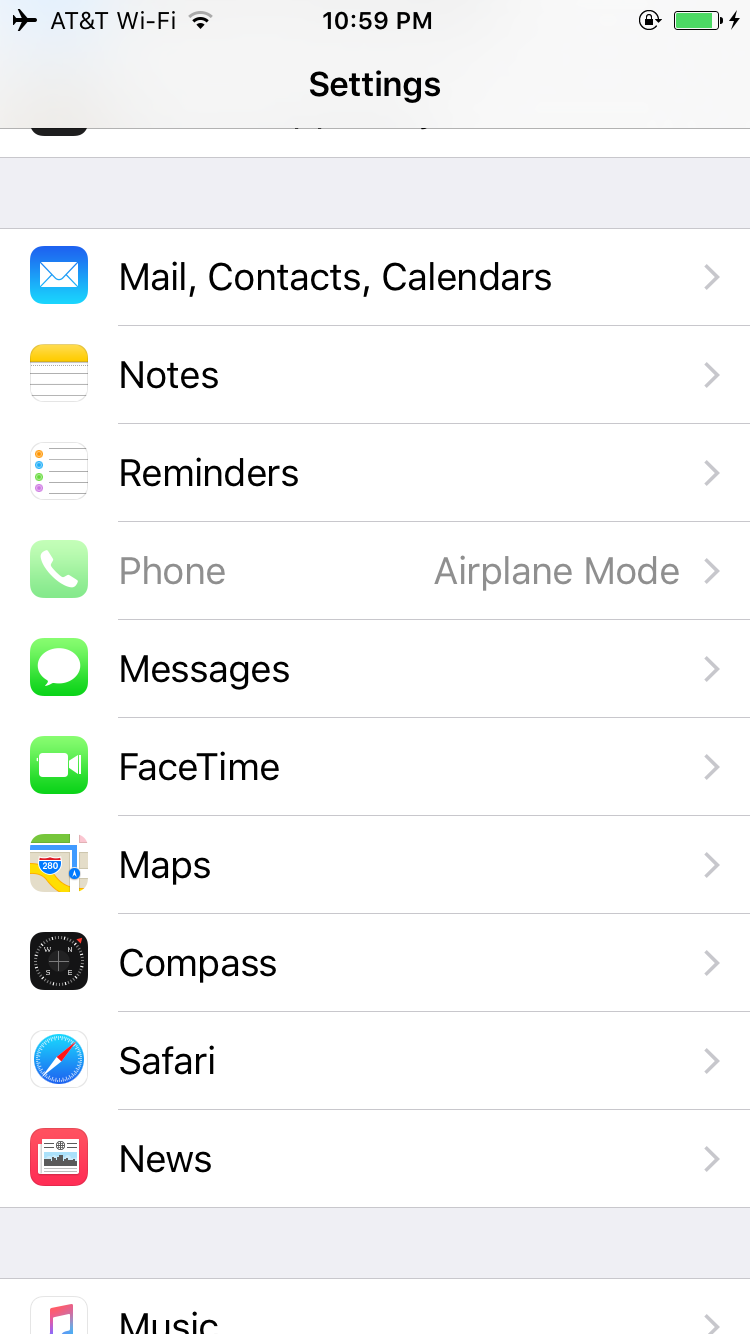This screenshot has height=1334, width=750.
Task: Tap the News settings row
Action: [375, 1159]
